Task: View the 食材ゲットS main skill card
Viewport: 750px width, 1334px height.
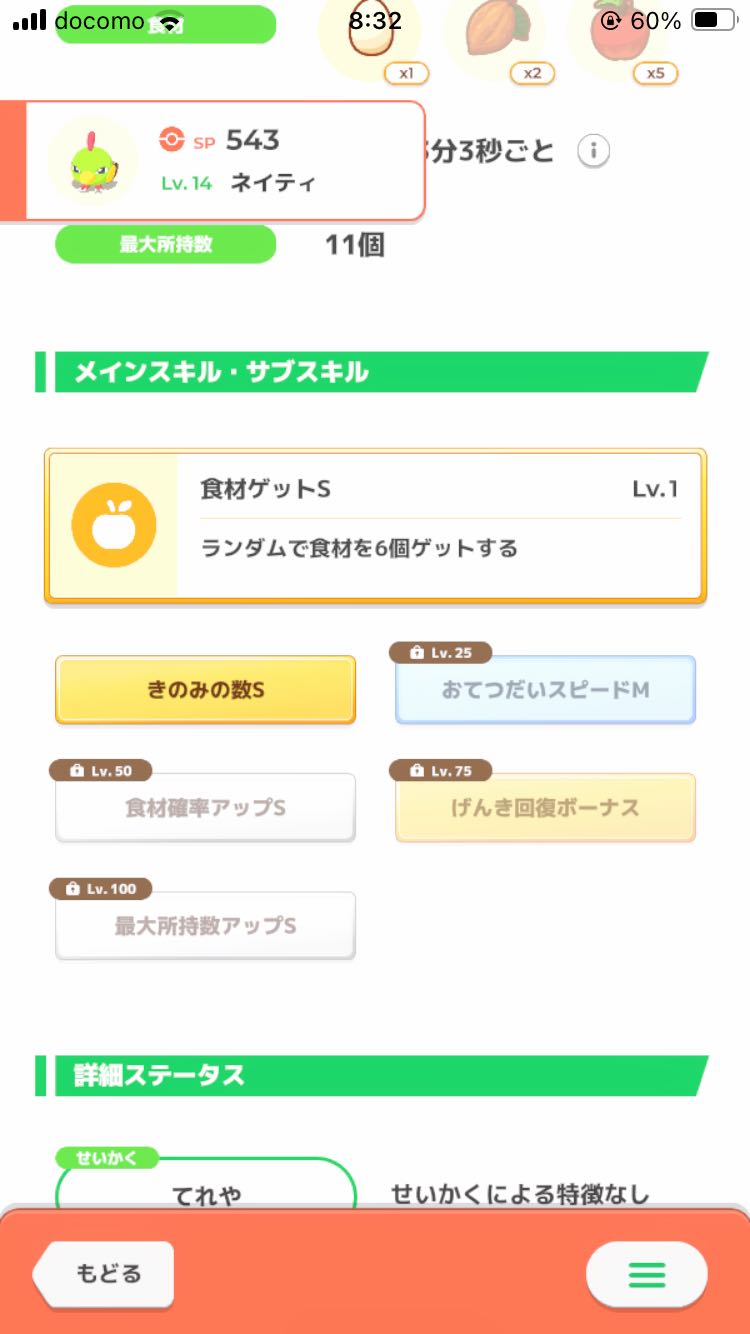Action: pyautogui.click(x=375, y=526)
